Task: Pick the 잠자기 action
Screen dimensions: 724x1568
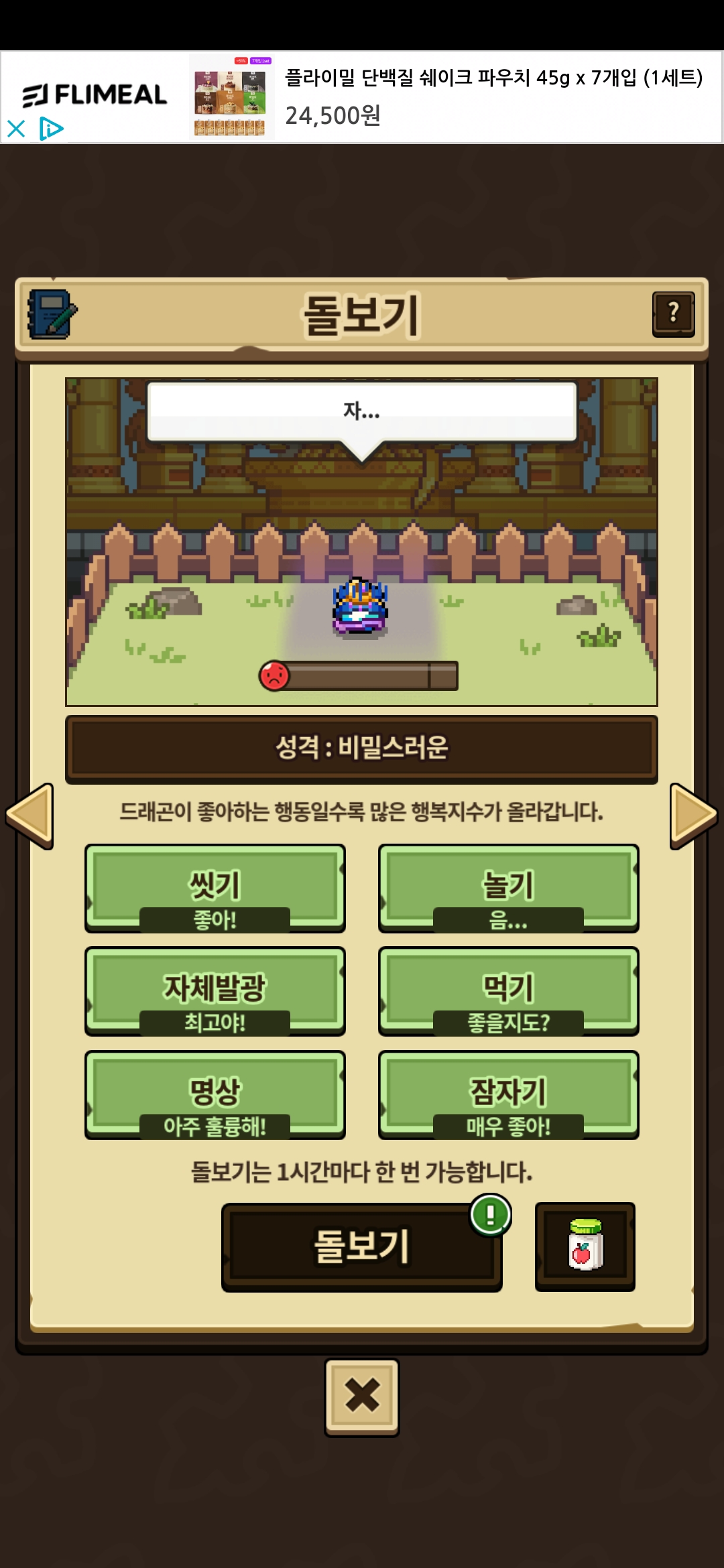Action: (508, 1094)
